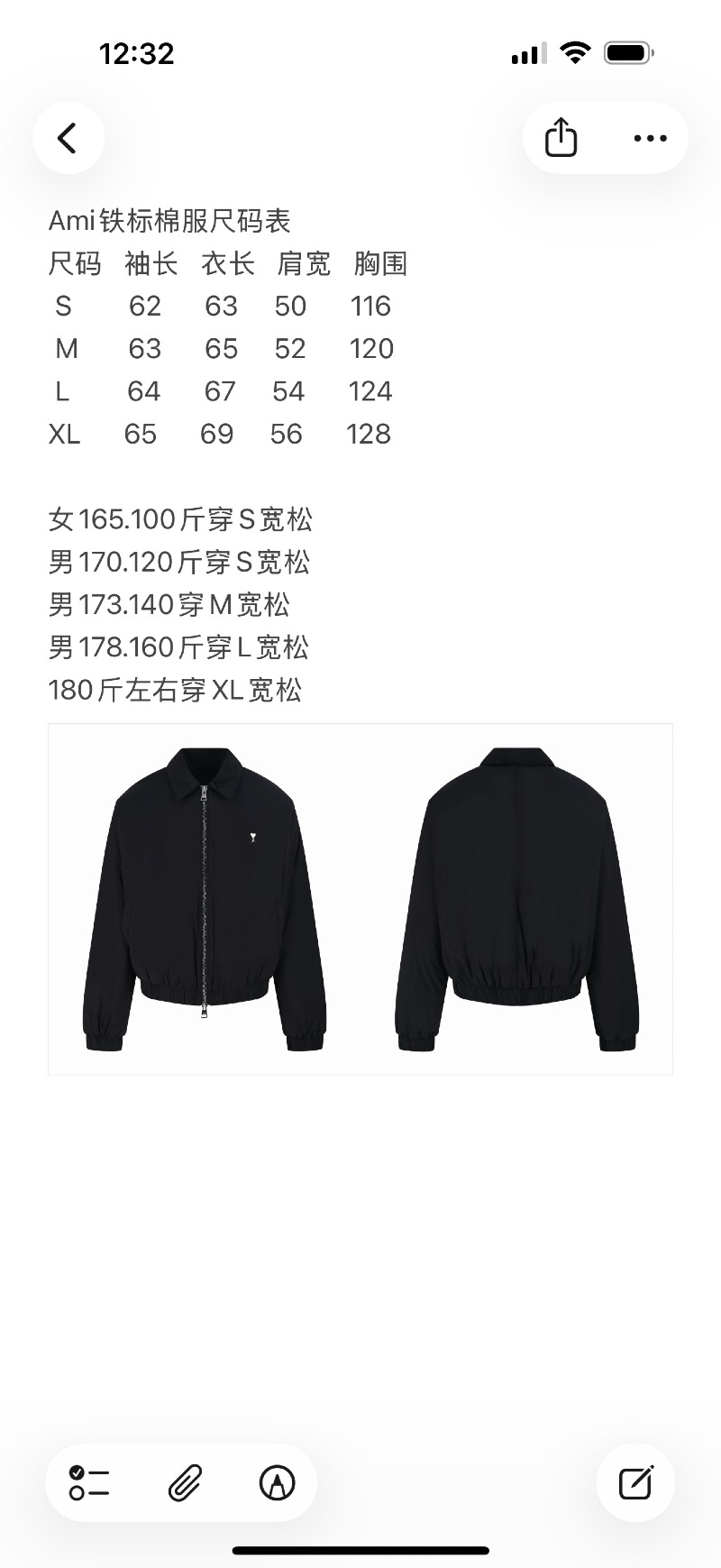
Task: Share this note
Action: point(561,138)
